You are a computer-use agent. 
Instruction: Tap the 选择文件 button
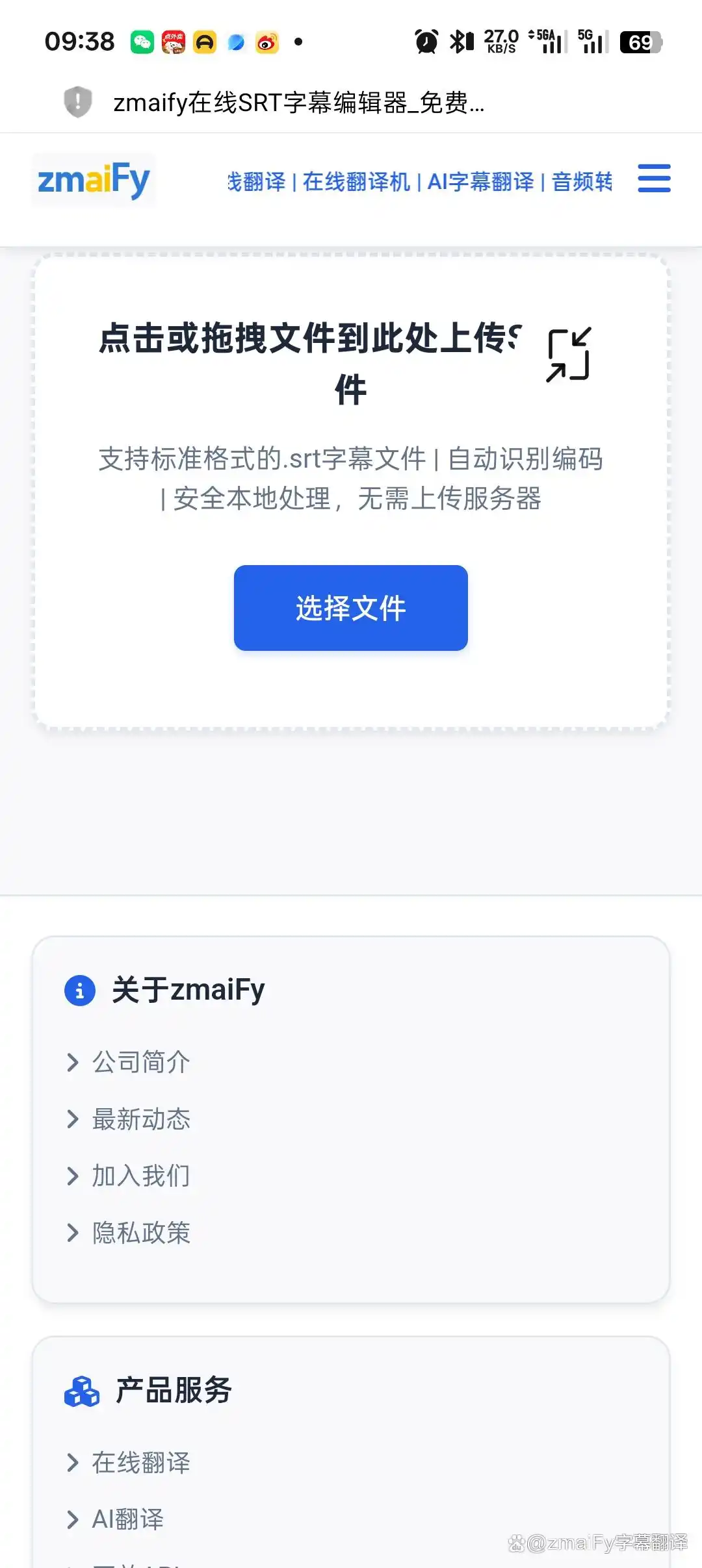click(x=351, y=608)
